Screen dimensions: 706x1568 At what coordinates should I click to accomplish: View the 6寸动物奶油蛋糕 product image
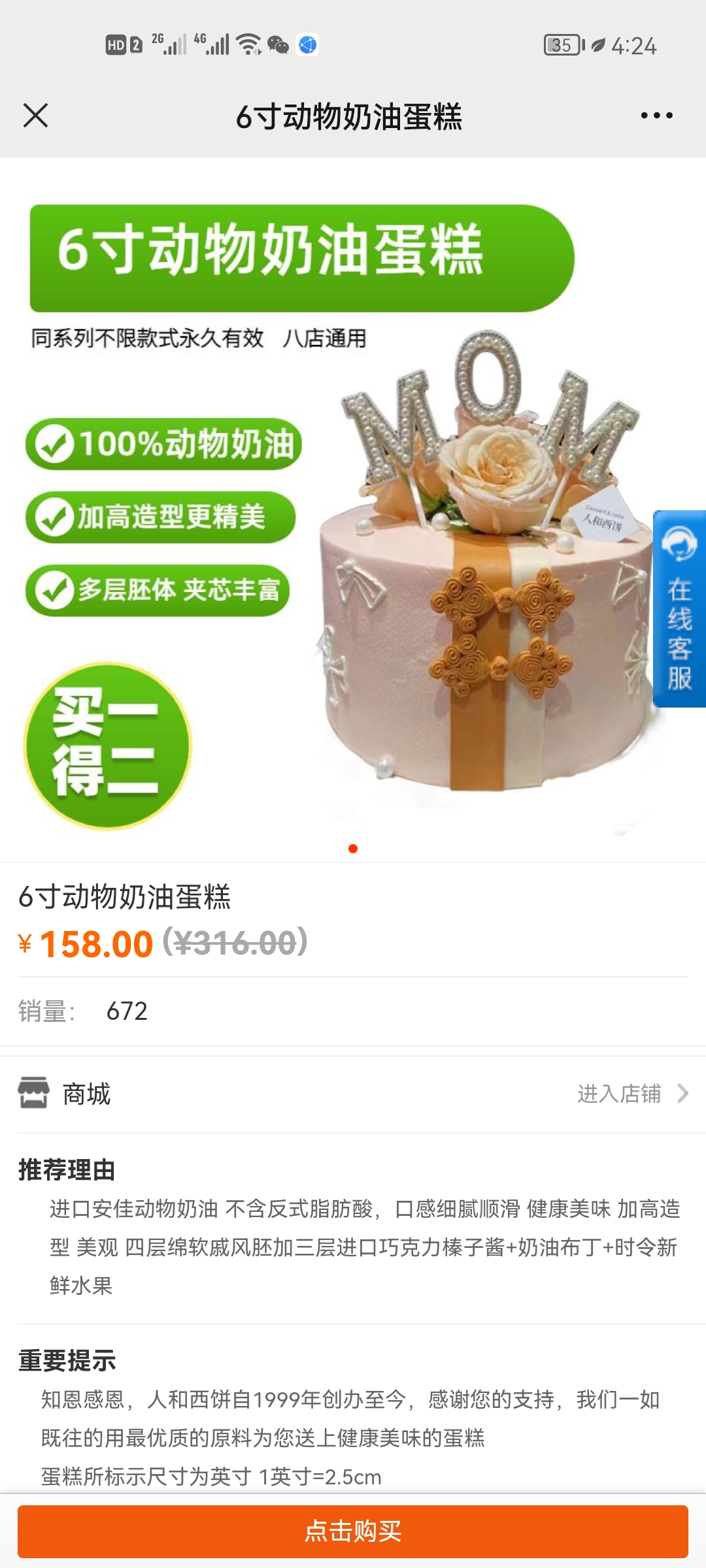[353, 510]
